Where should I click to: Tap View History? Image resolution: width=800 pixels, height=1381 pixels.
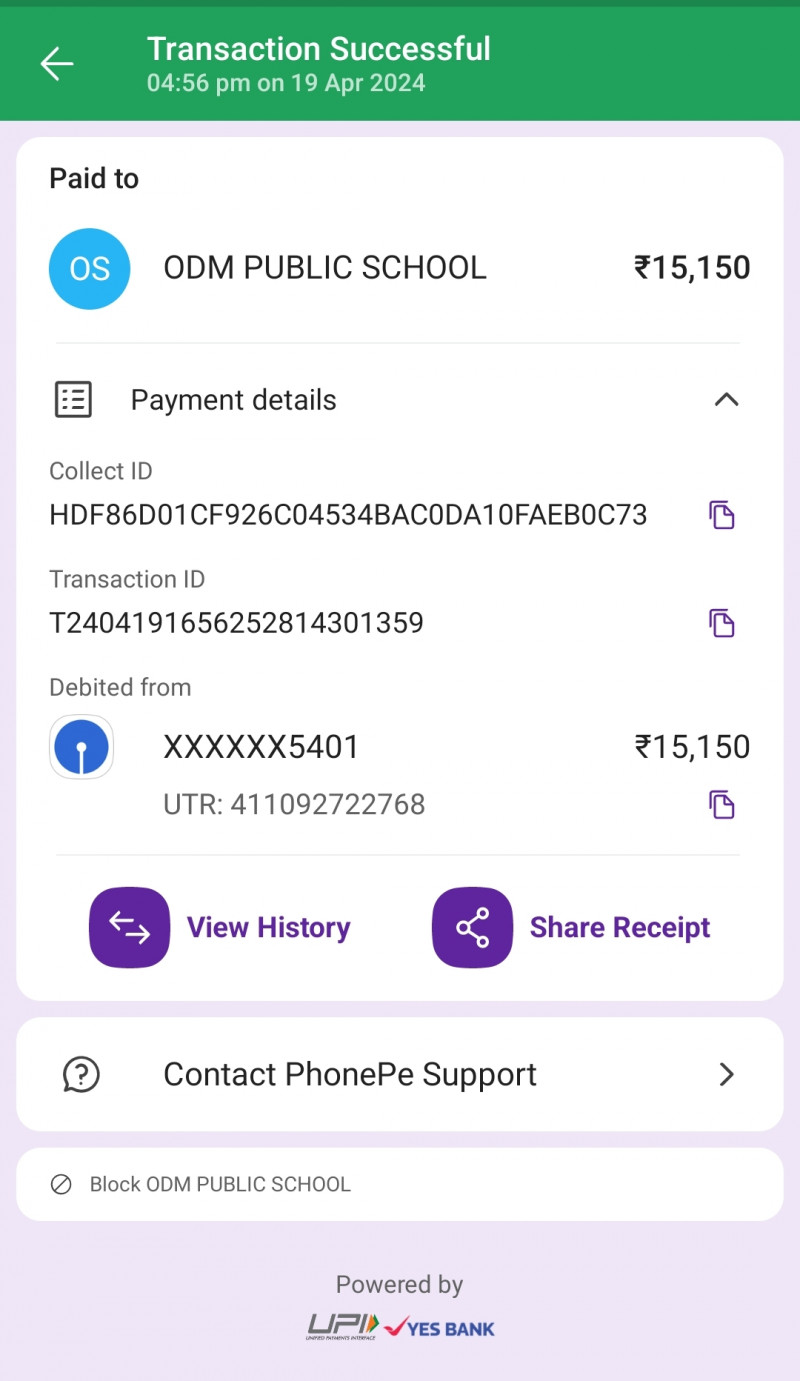click(220, 928)
